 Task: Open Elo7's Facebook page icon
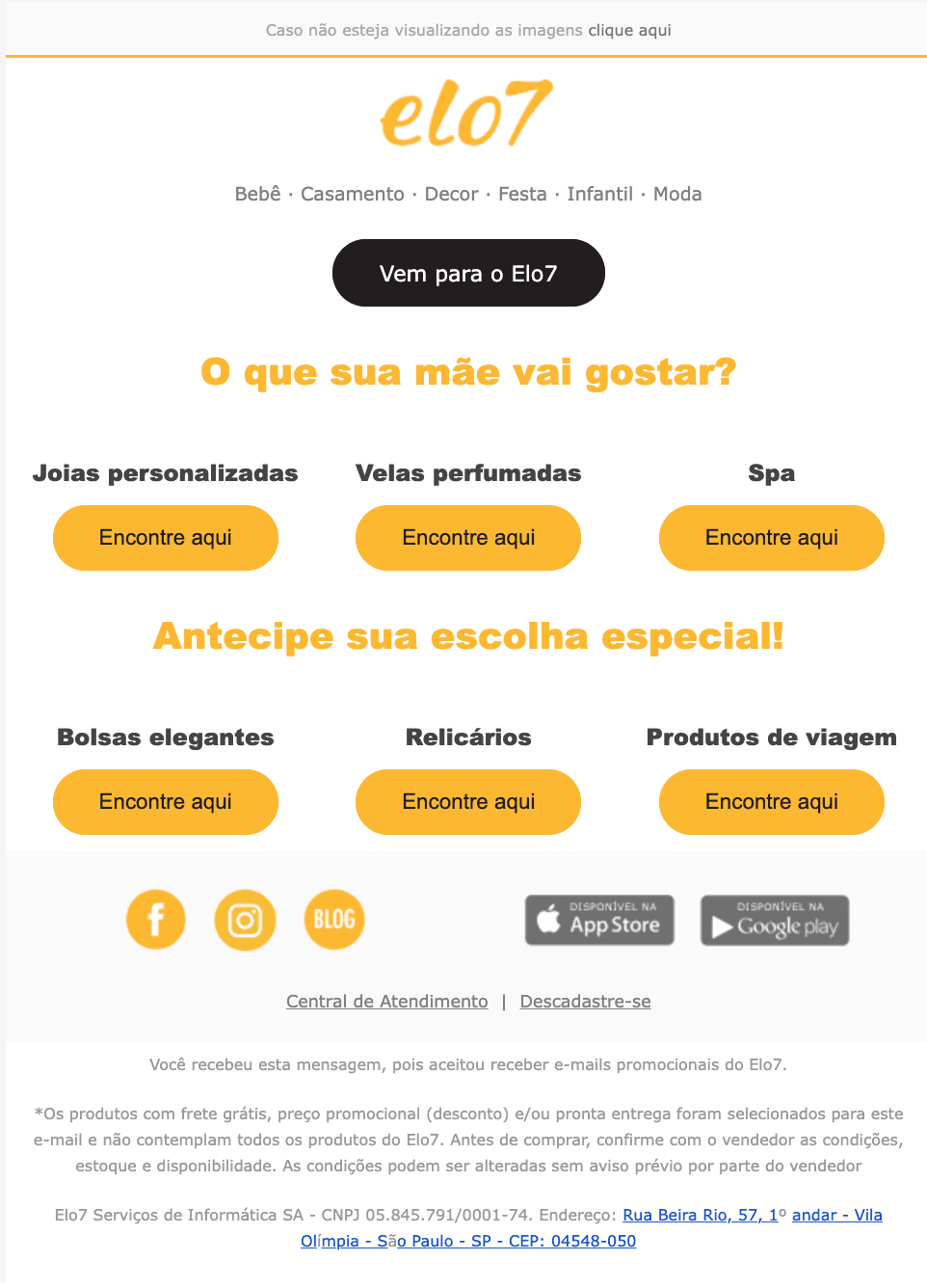point(155,920)
